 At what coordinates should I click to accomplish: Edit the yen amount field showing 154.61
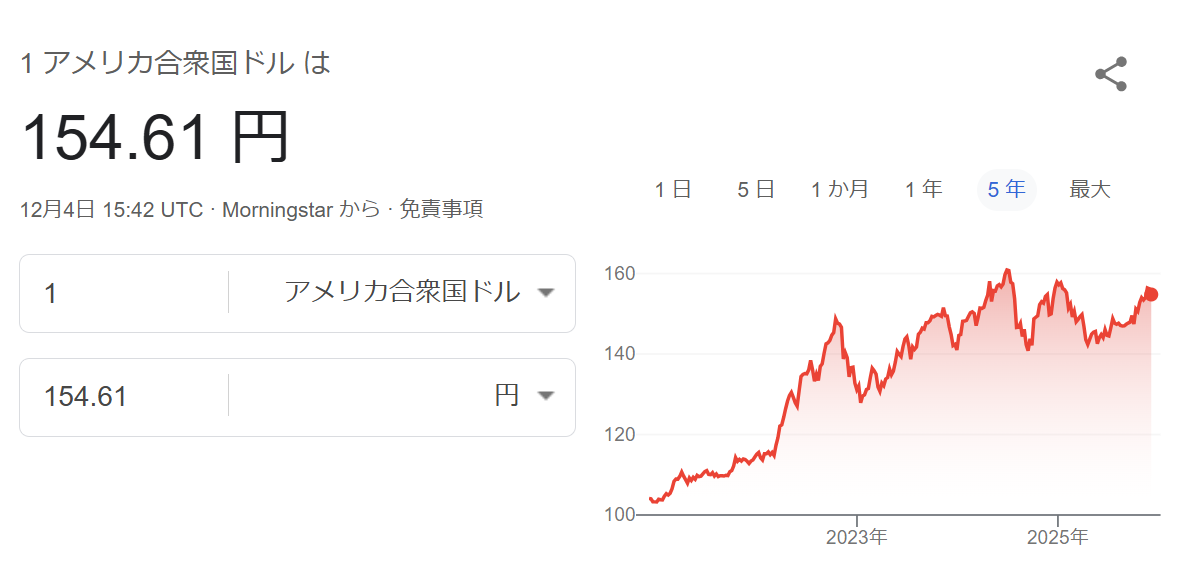click(124, 397)
